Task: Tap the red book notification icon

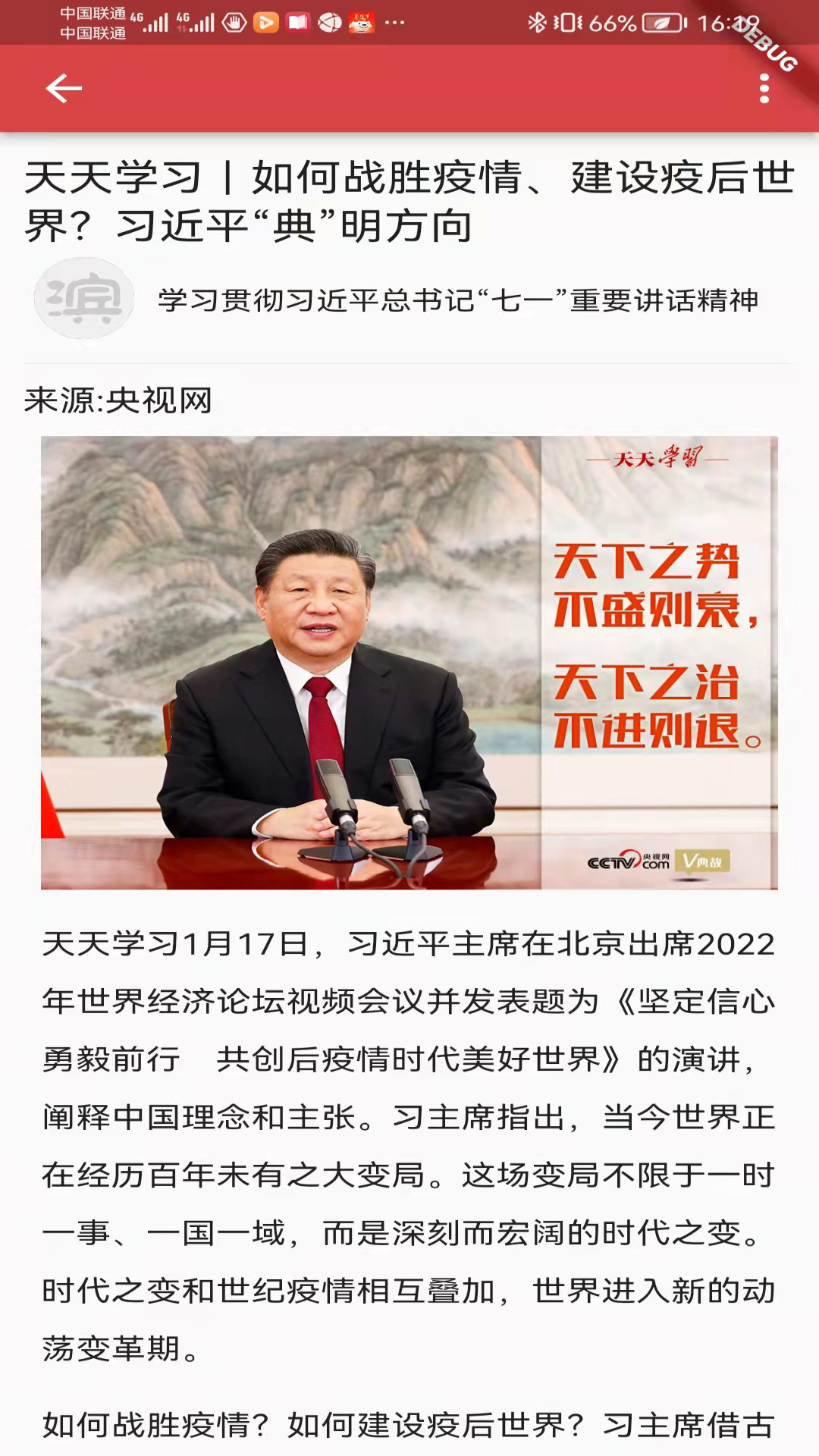Action: [299, 21]
